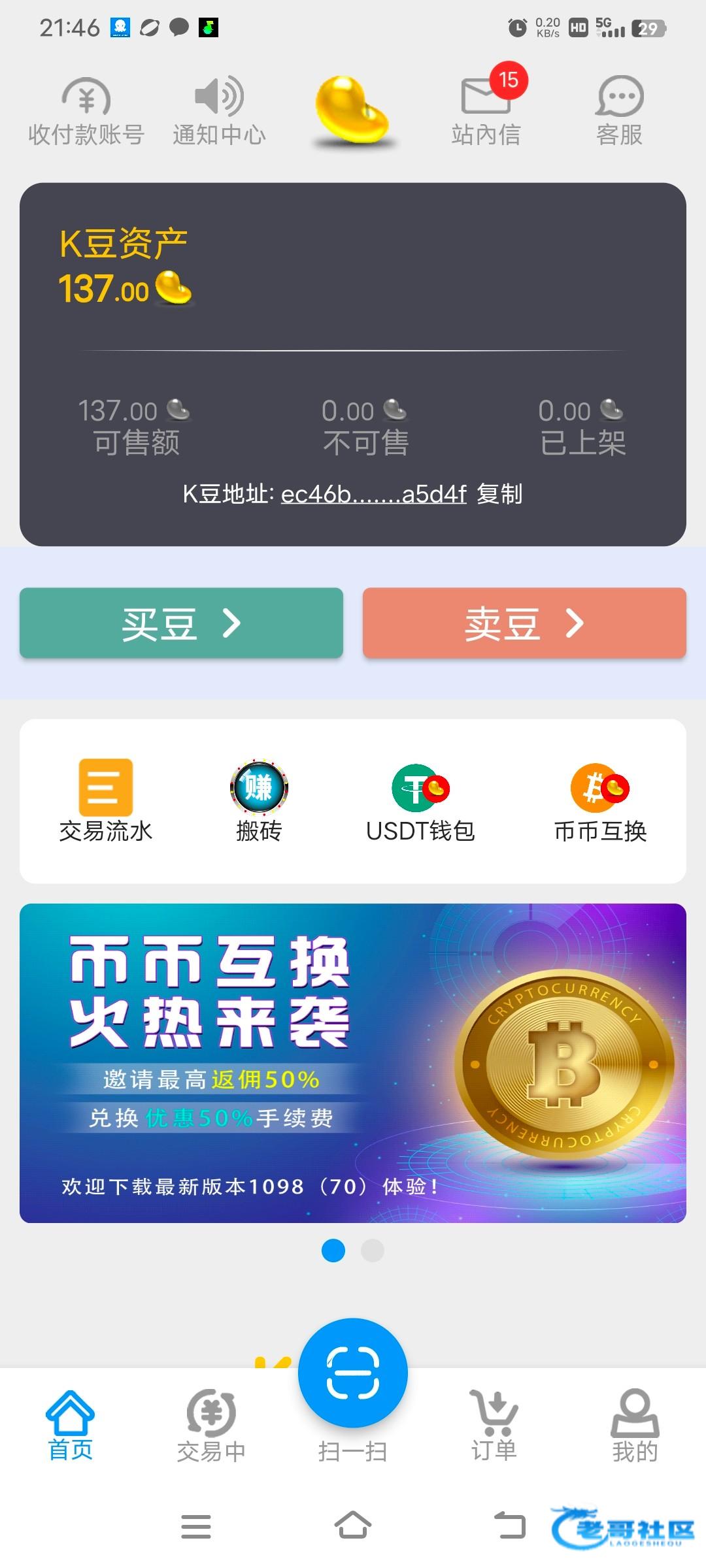Switch to the 我的 profile tab
This screenshot has height=1568, width=706.
pos(635,1426)
